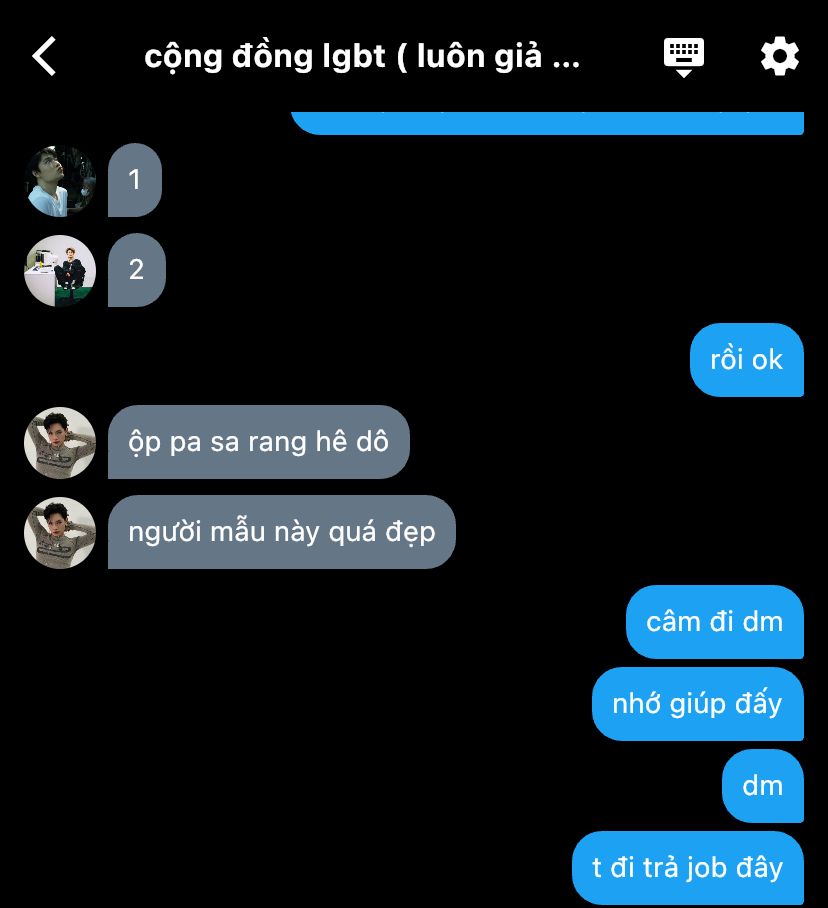Open the group title cộng đồng lgbt
The image size is (828, 908).
362,56
